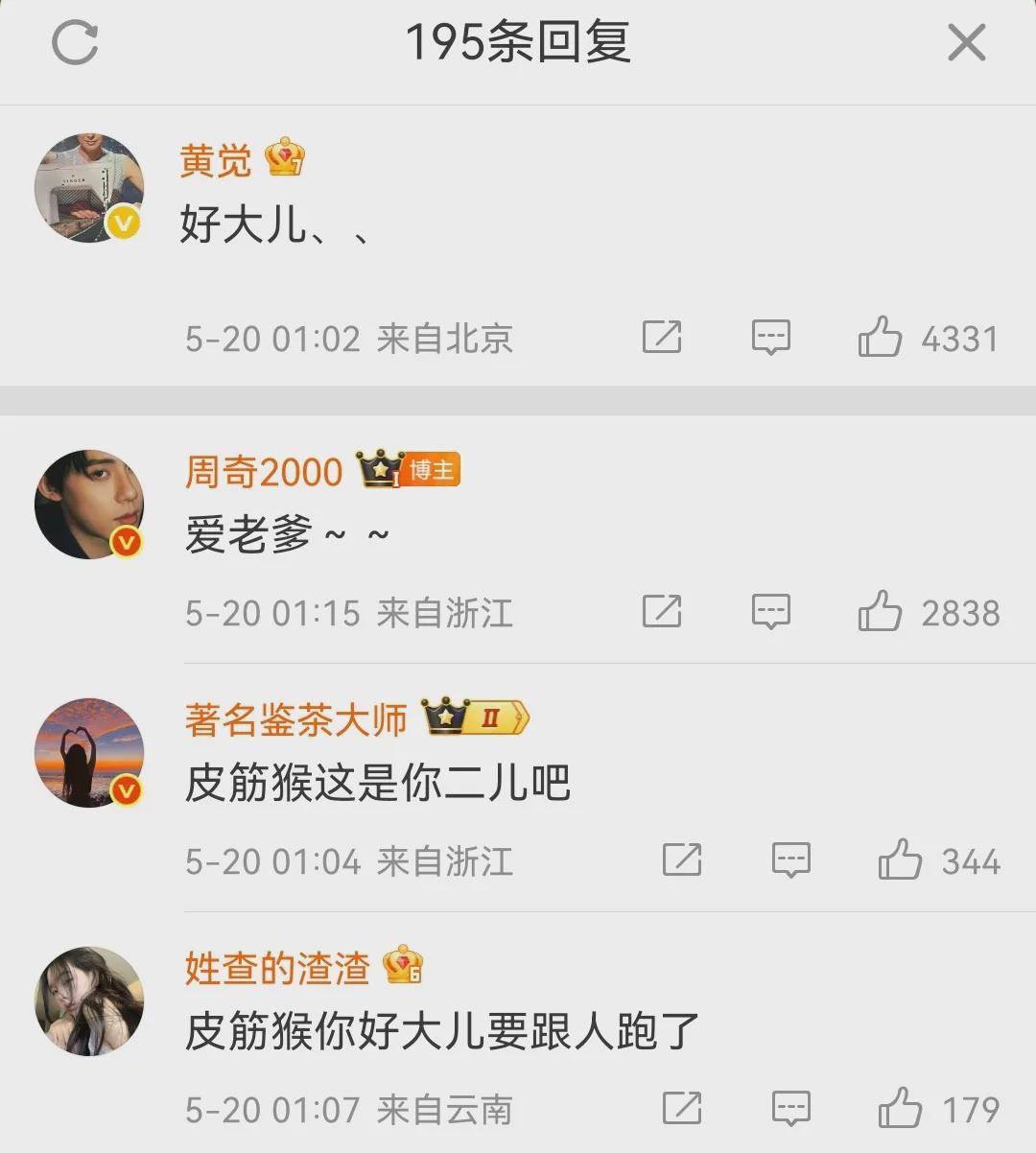Comment on 姓查的渣渣's reply
The height and width of the screenshot is (1153, 1036).
pyautogui.click(x=791, y=1109)
